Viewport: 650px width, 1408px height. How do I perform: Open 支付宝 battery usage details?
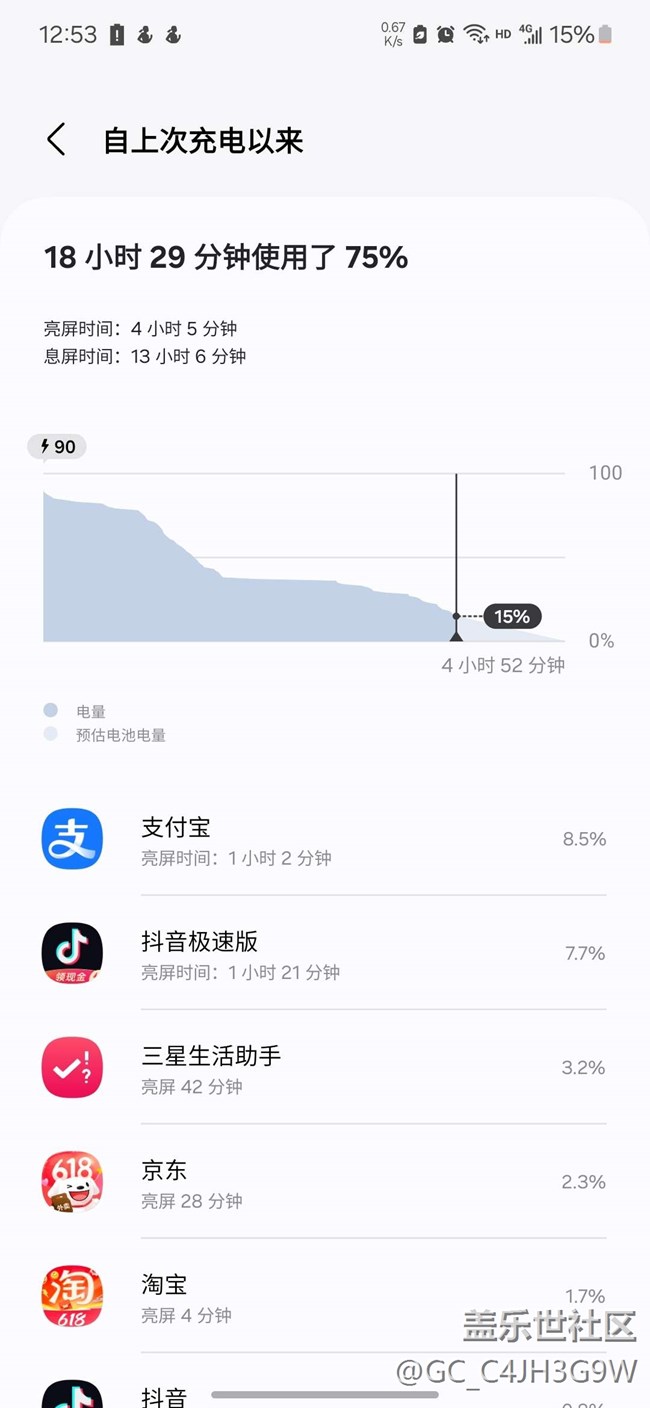325,839
